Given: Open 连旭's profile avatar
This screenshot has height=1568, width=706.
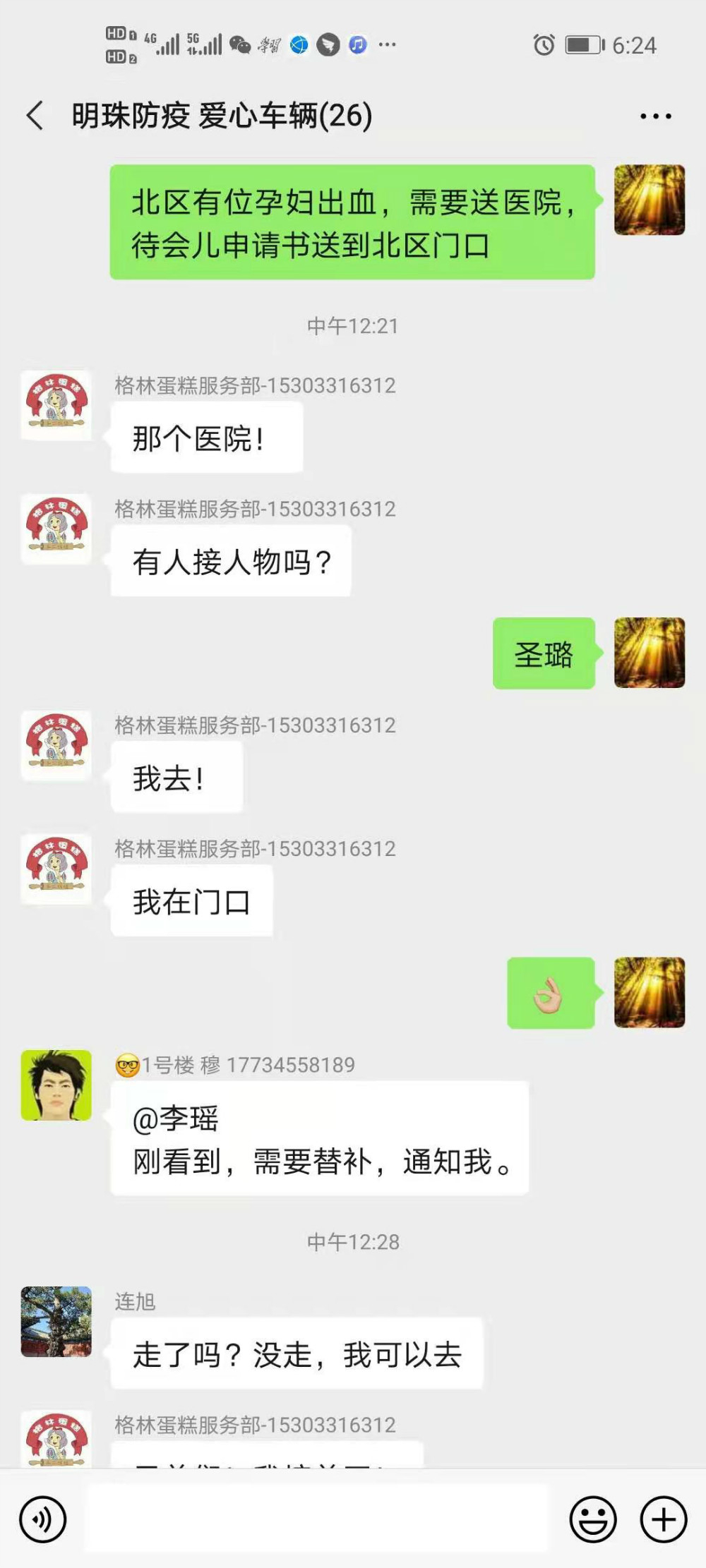Looking at the screenshot, I should coord(56,1321).
